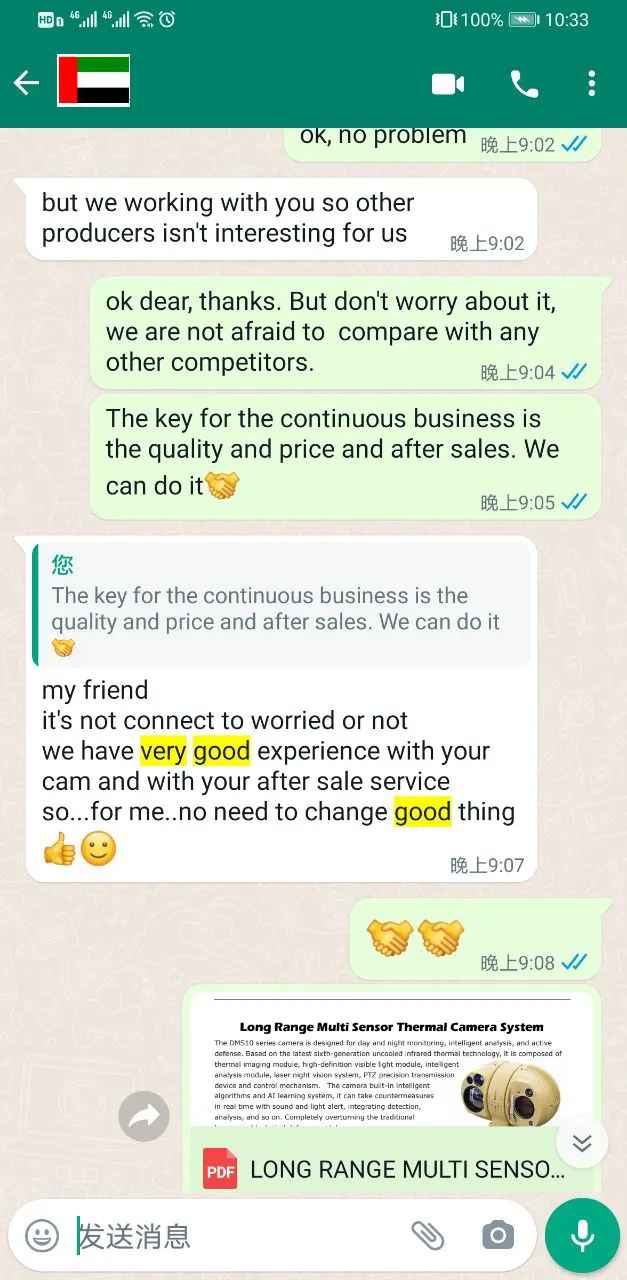Start a video call
The image size is (627, 1280).
[x=447, y=84]
